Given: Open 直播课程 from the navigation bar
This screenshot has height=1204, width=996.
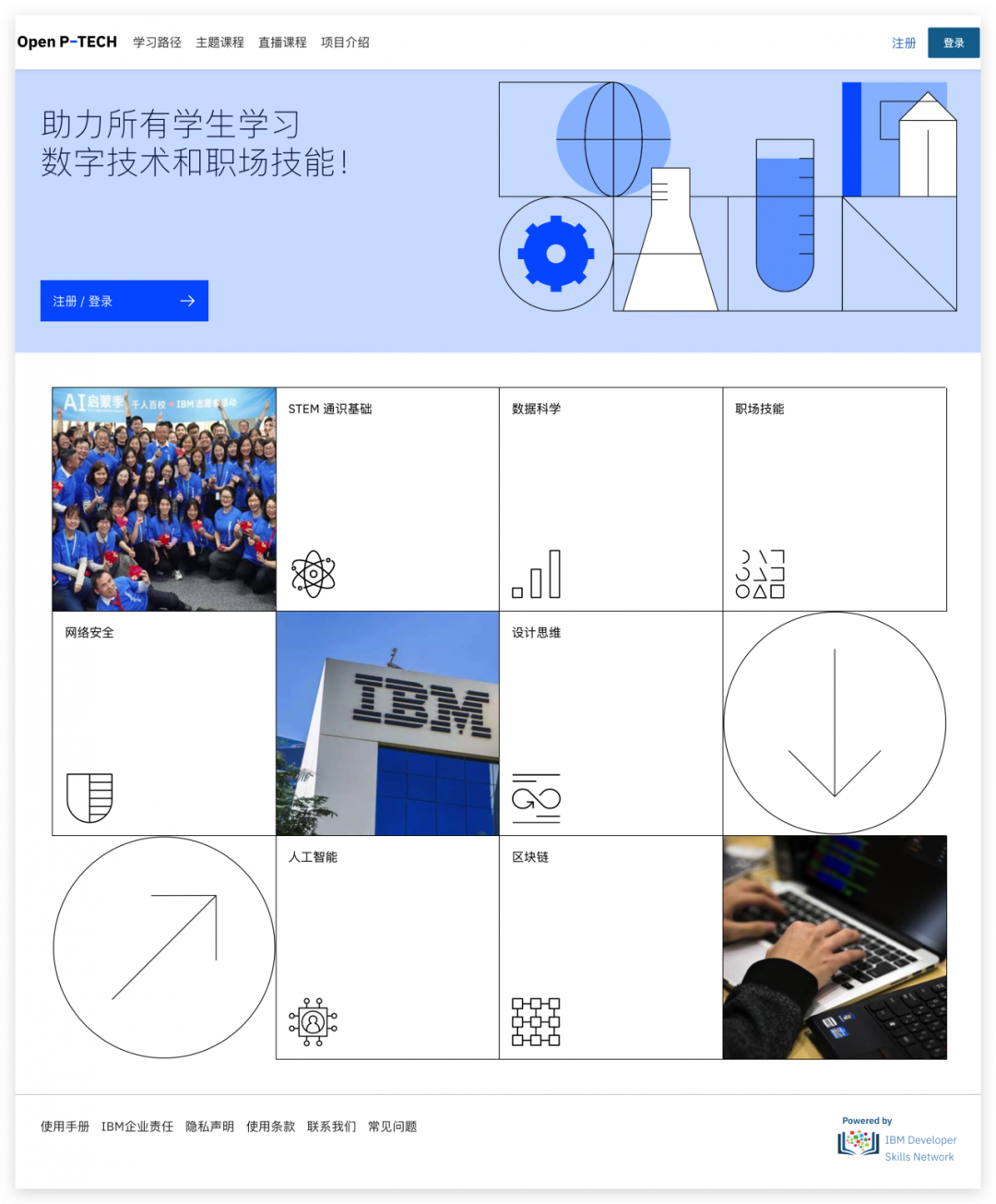Looking at the screenshot, I should 282,42.
